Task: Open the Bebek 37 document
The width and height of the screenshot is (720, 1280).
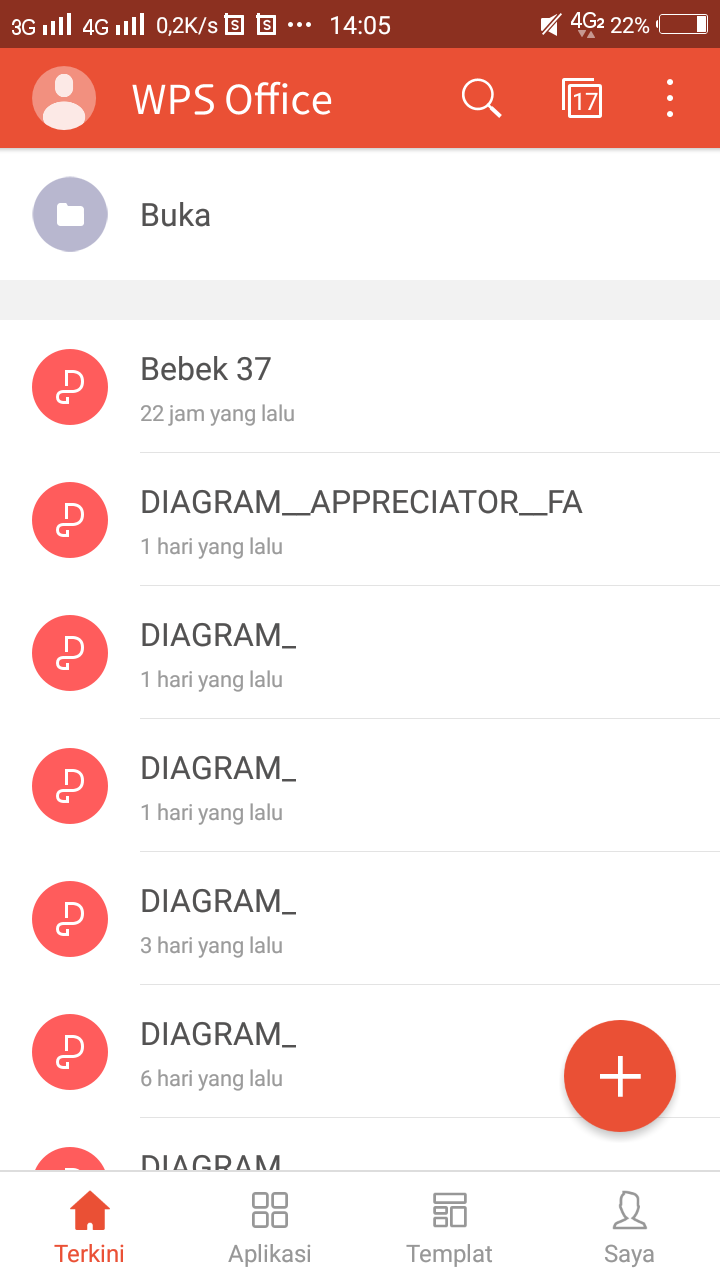Action: point(360,386)
